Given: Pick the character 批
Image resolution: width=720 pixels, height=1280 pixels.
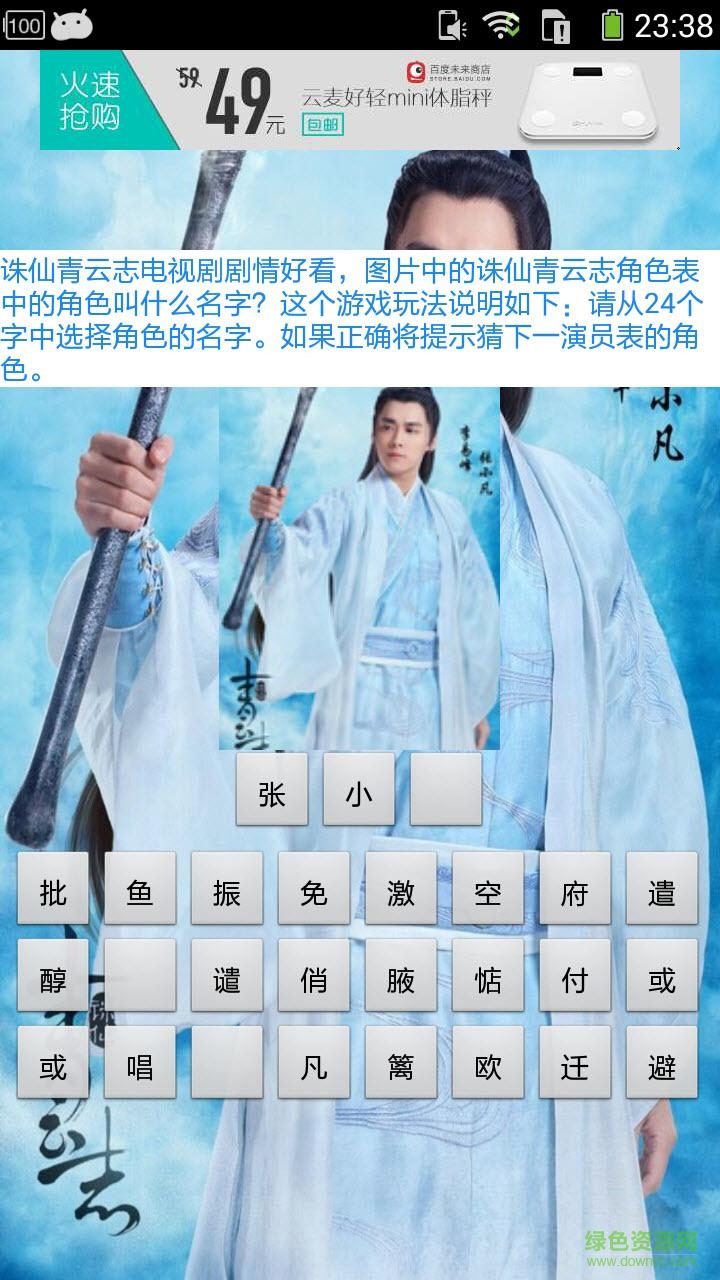Looking at the screenshot, I should tap(53, 893).
